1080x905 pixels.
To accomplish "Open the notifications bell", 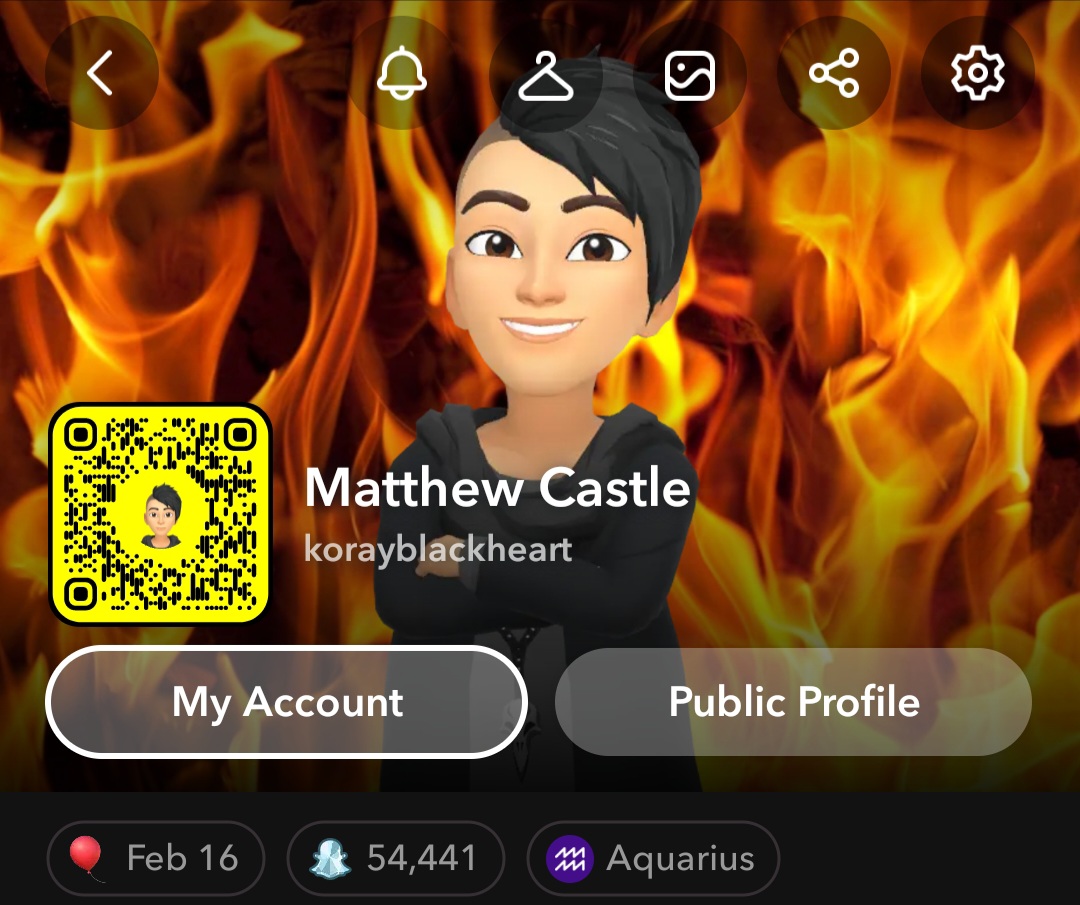I will click(402, 73).
